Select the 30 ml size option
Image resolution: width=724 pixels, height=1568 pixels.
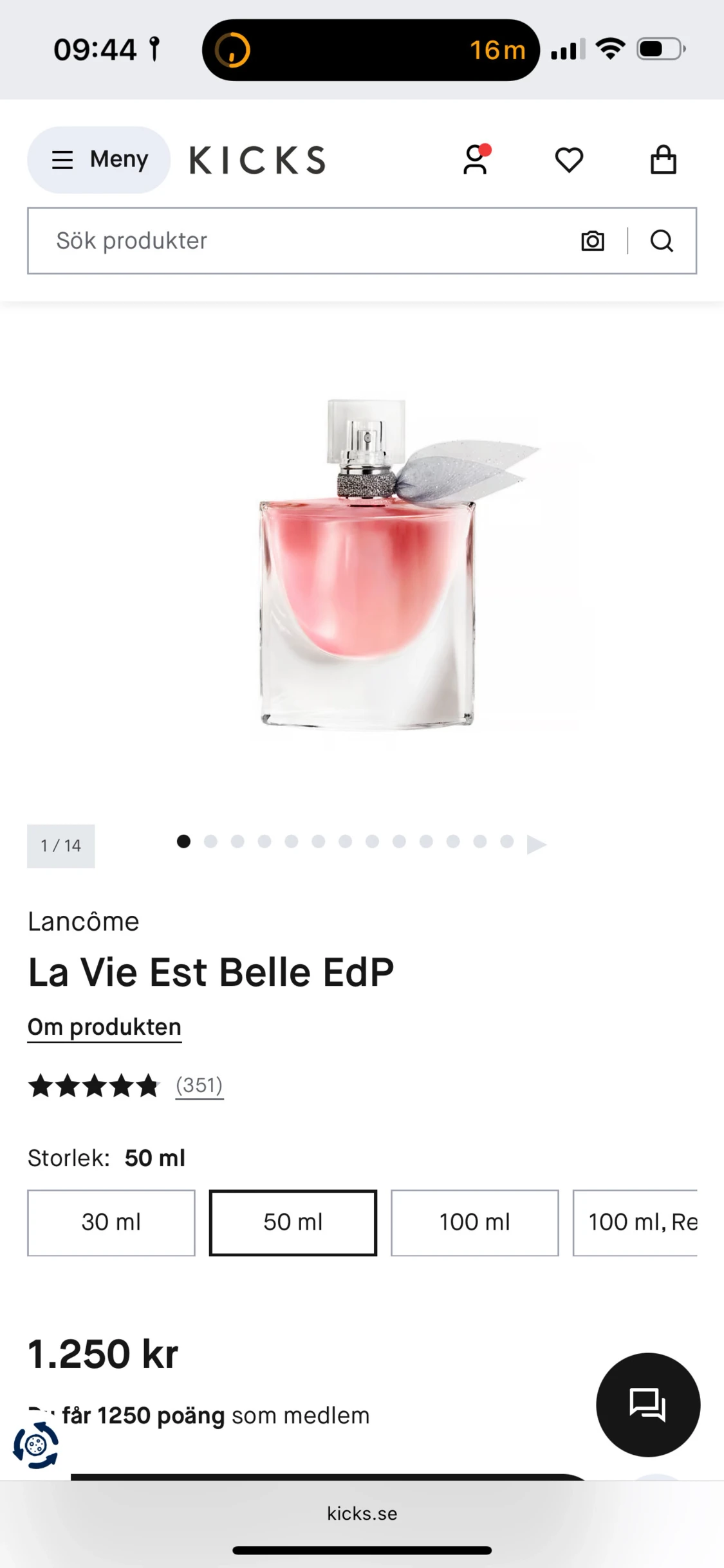click(x=111, y=1223)
